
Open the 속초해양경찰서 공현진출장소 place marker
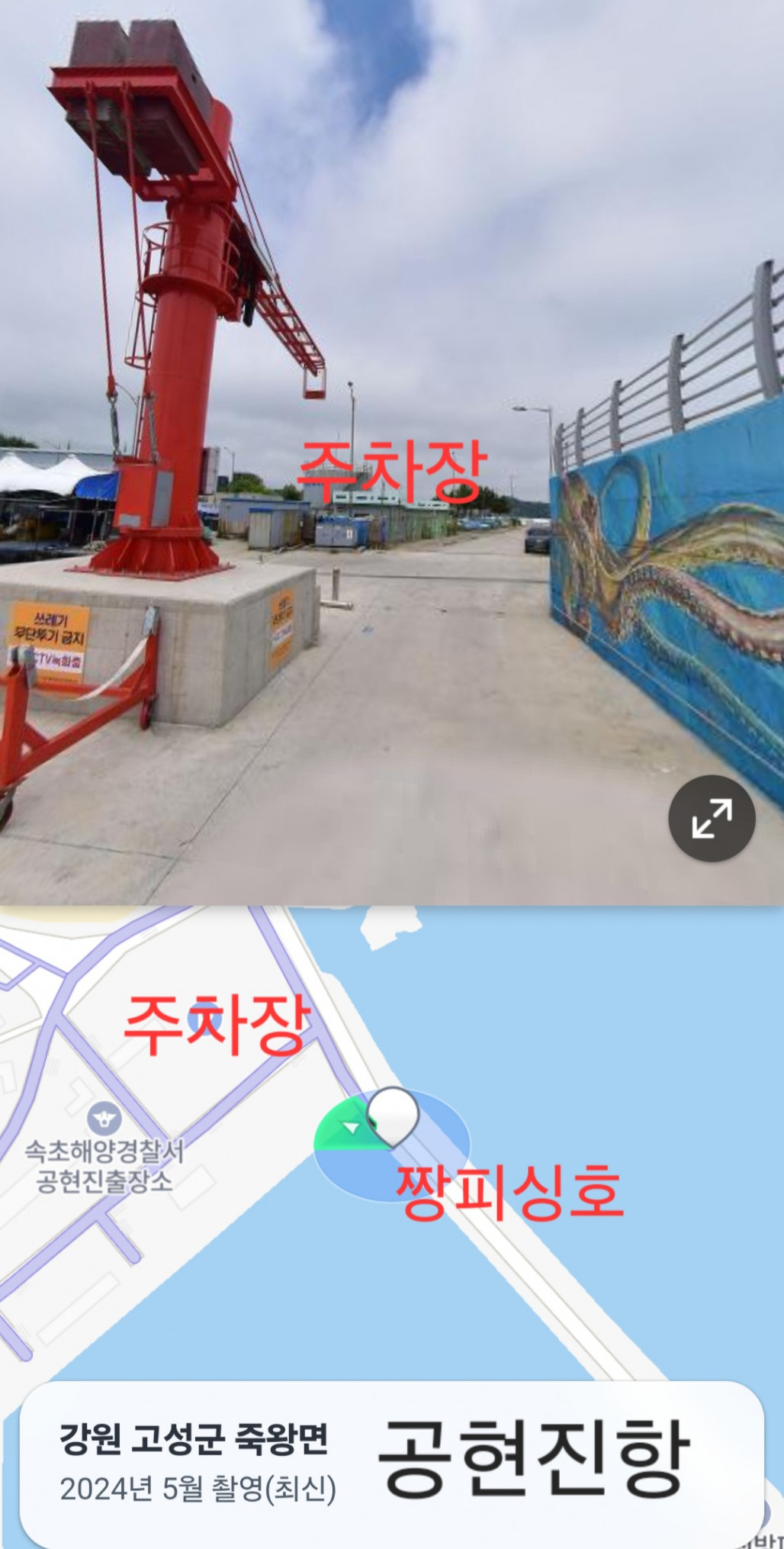[x=104, y=1119]
